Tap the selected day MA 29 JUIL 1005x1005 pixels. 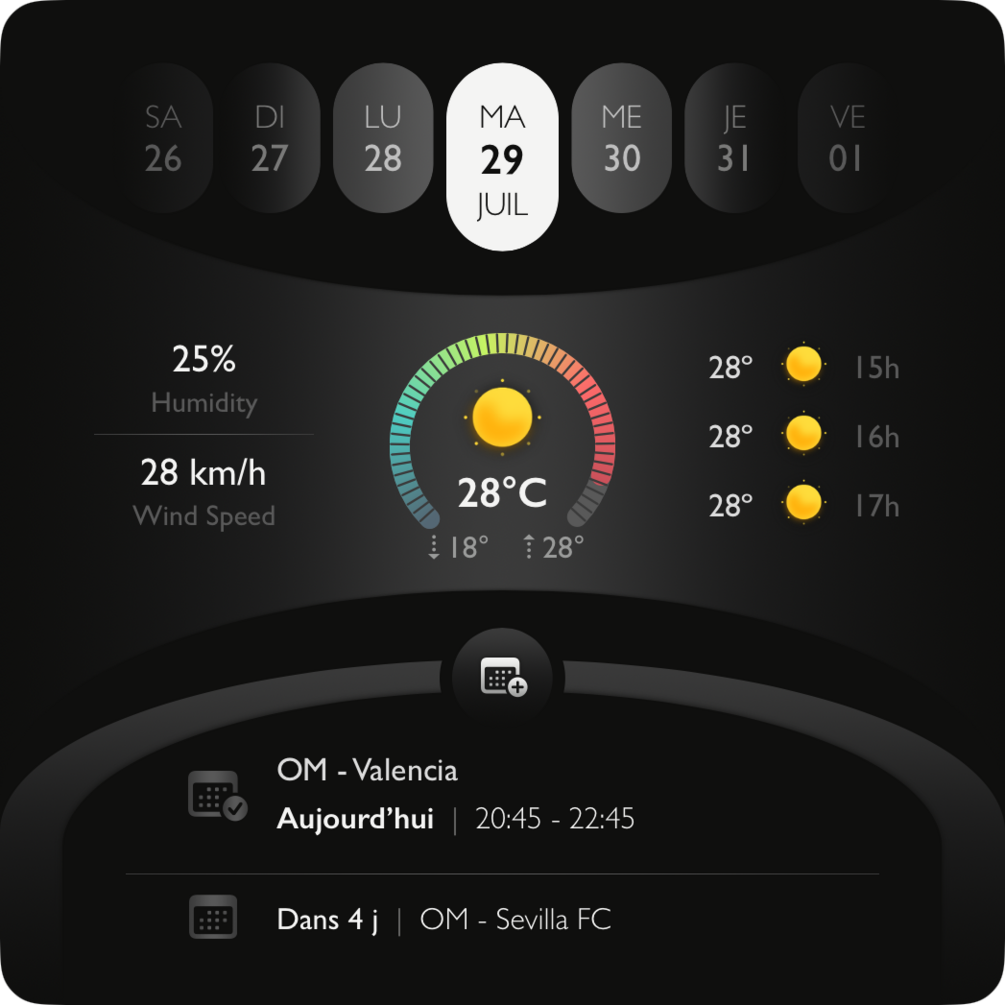tap(502, 157)
